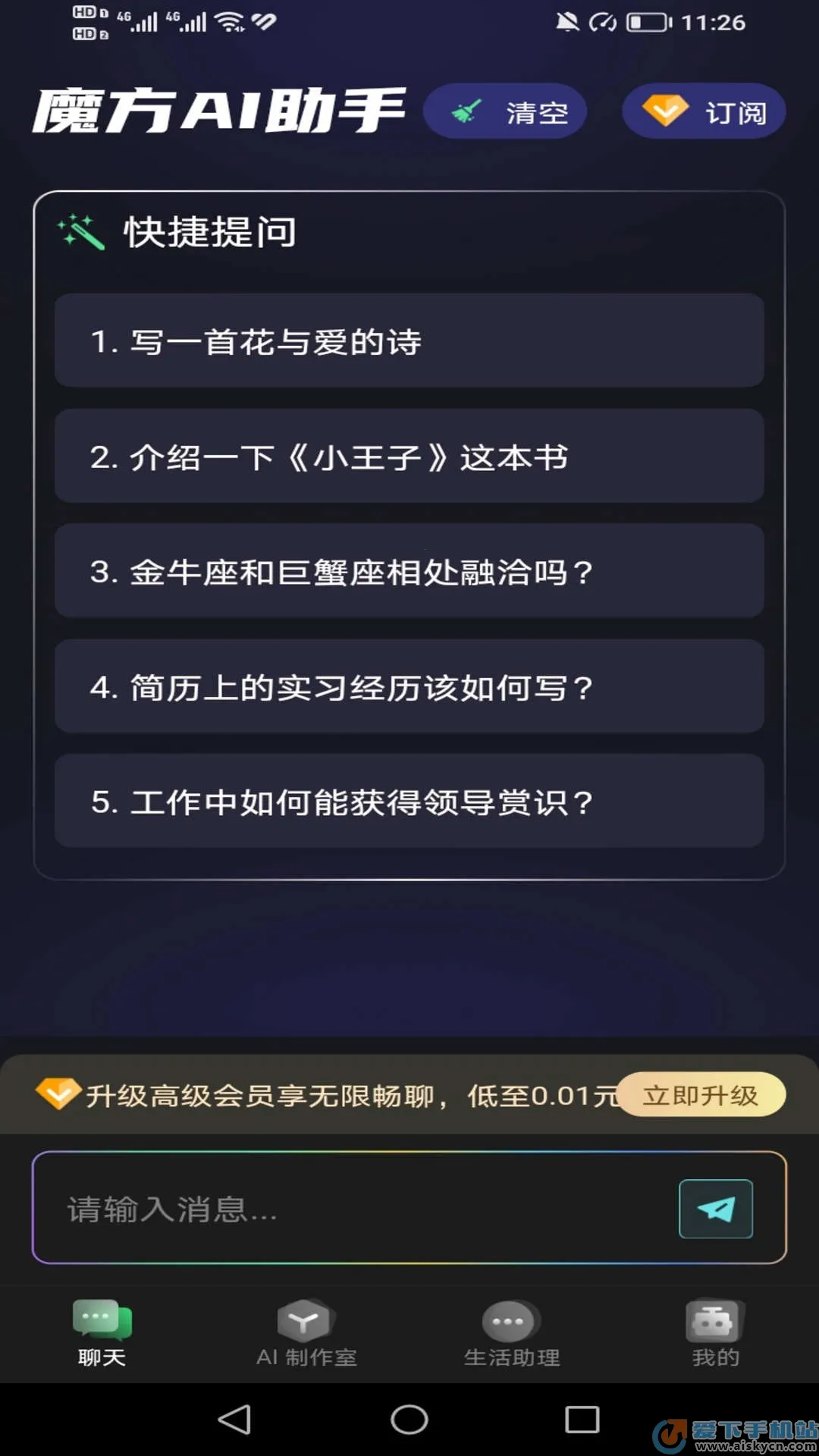This screenshot has width=819, height=1456.
Task: Tap the 清空 clear chat button
Action: [505, 111]
